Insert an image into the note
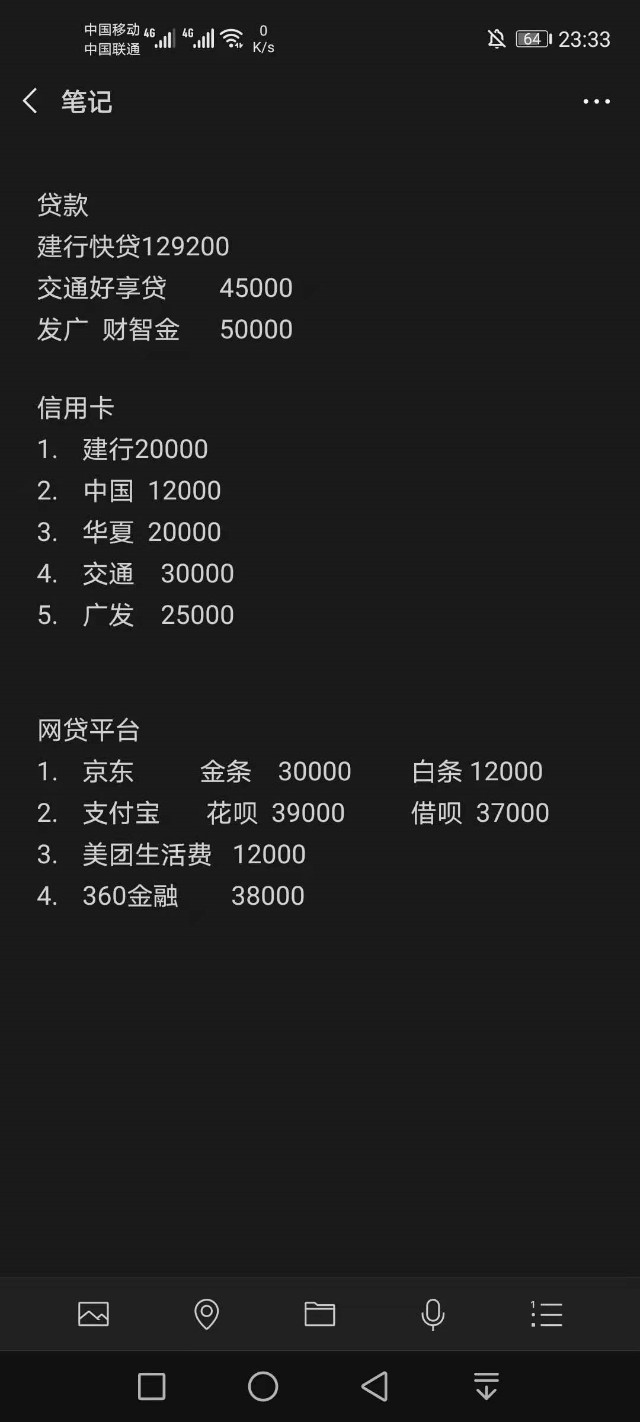Screen dimensions: 640x1422 tap(93, 1314)
